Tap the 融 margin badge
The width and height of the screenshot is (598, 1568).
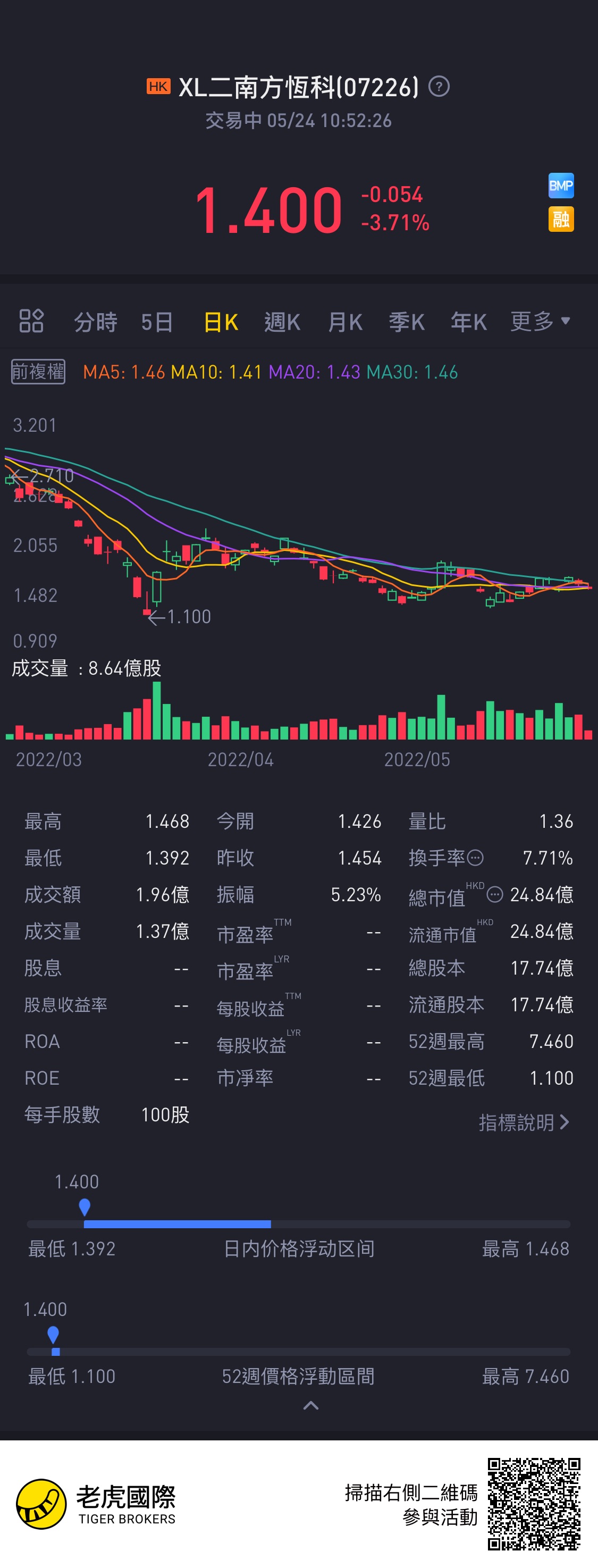tap(560, 219)
